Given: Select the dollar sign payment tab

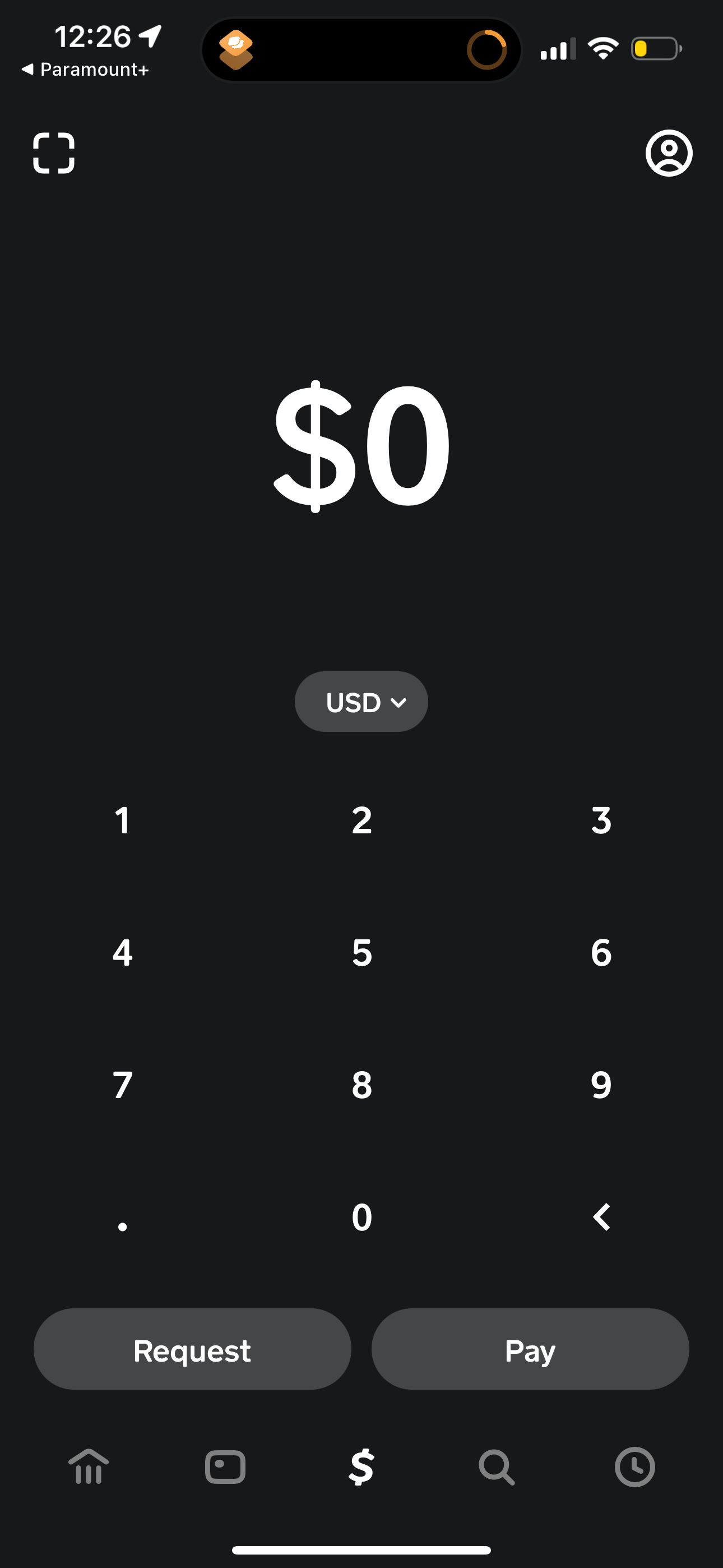Looking at the screenshot, I should (x=361, y=1468).
